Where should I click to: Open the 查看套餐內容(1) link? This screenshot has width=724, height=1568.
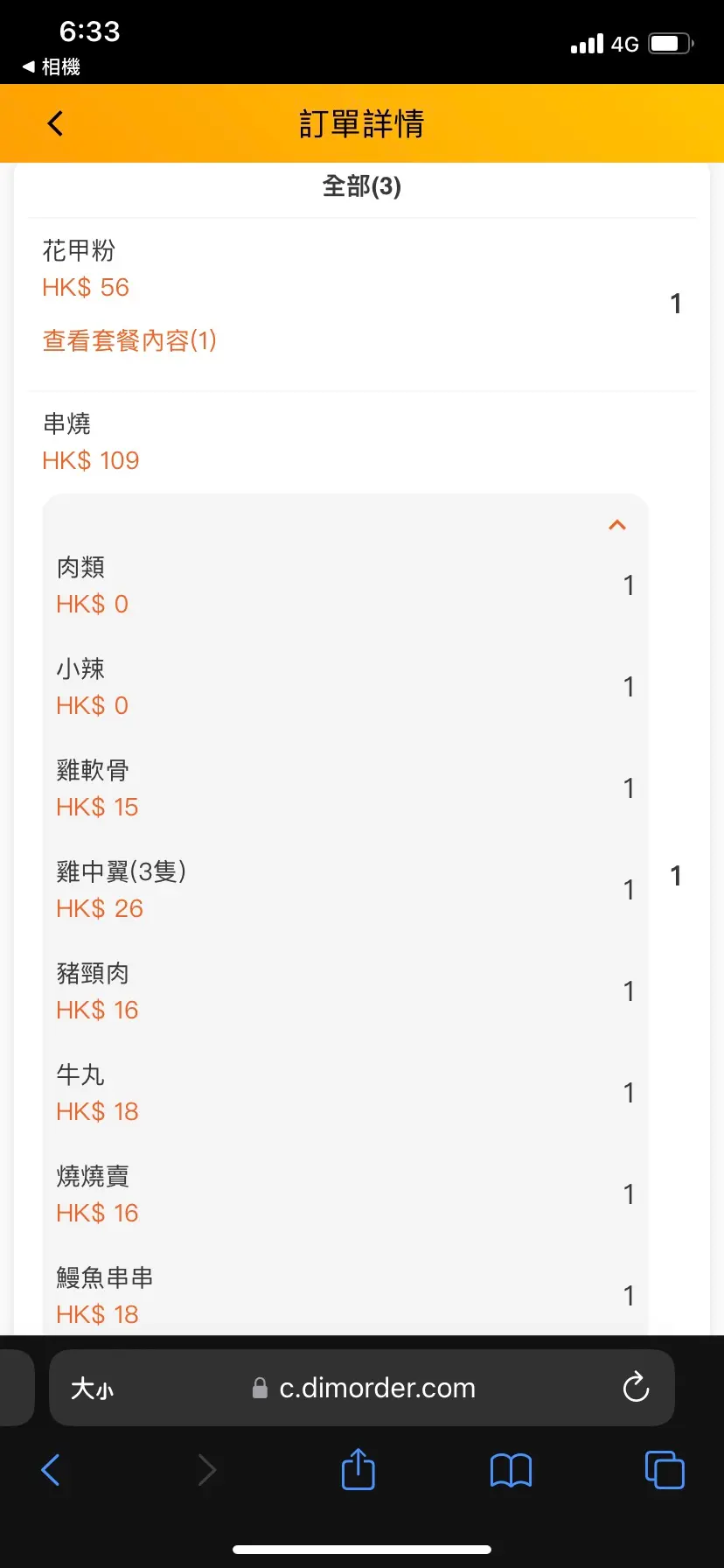click(x=129, y=340)
